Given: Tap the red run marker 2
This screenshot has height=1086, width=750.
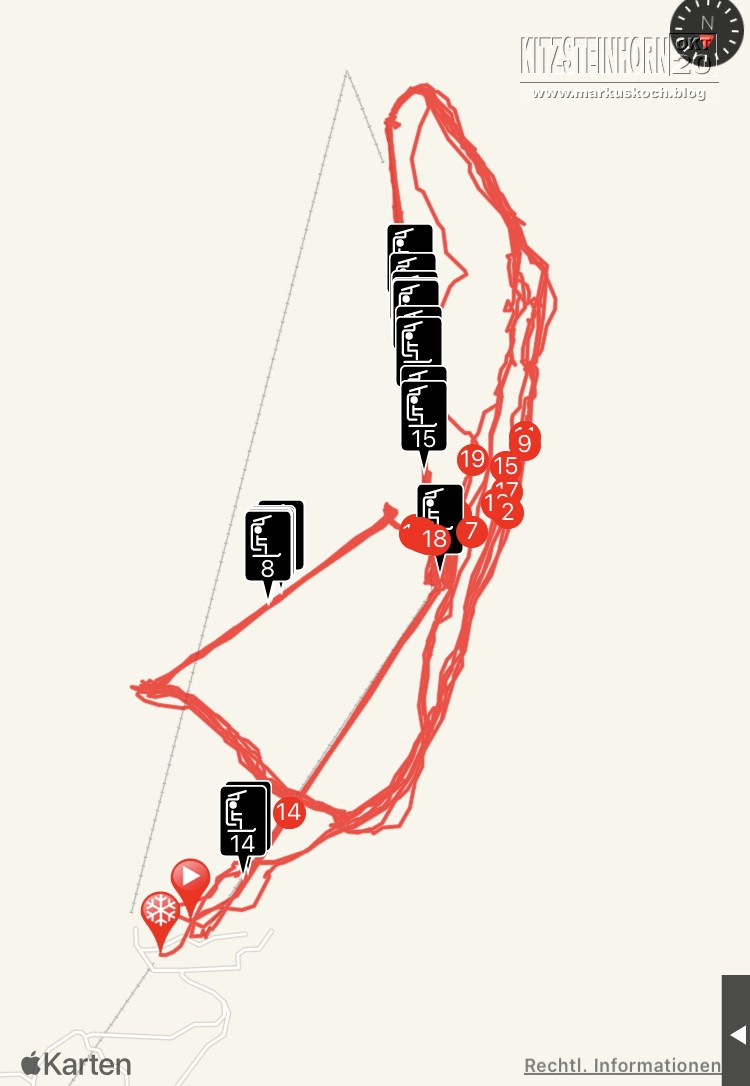Looking at the screenshot, I should 507,512.
